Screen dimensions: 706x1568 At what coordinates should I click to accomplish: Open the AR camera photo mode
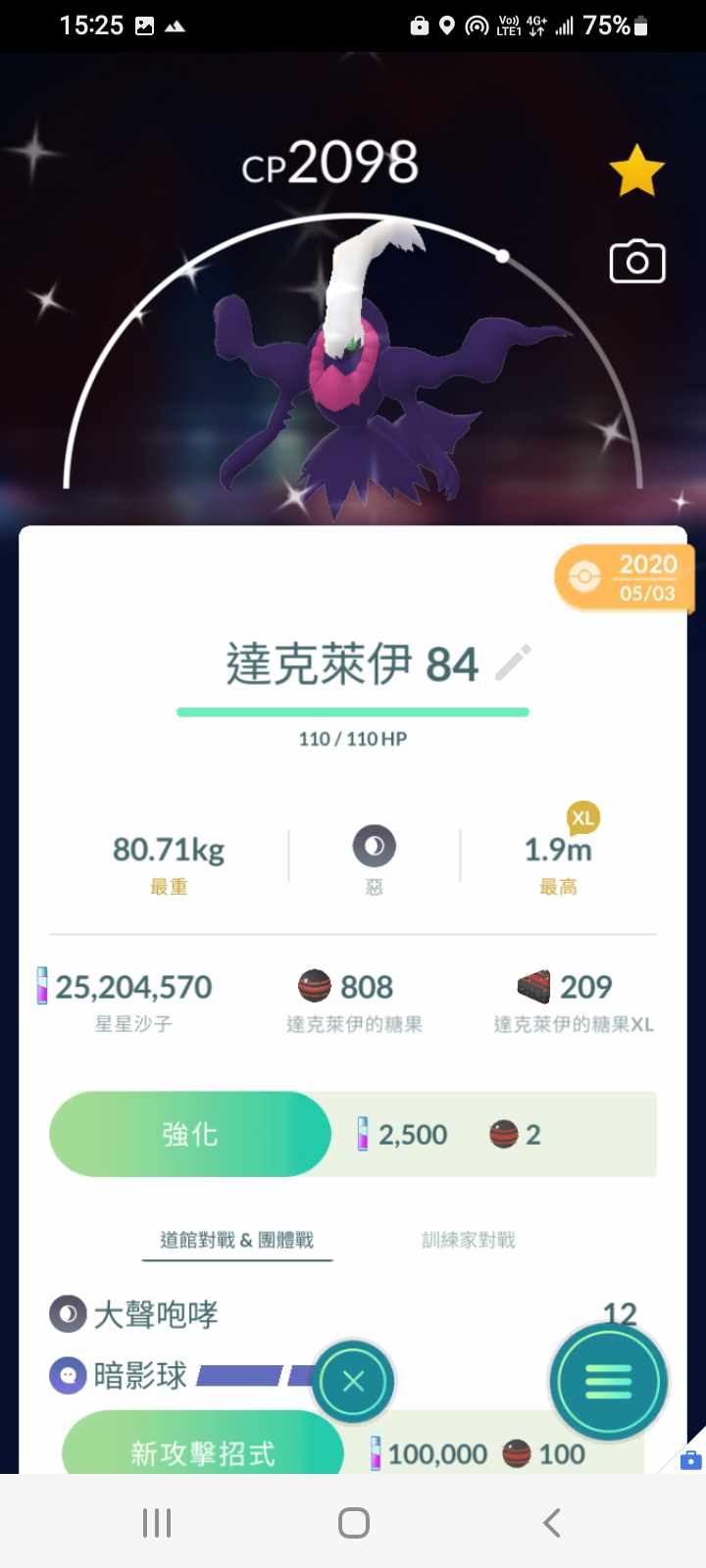click(x=637, y=262)
